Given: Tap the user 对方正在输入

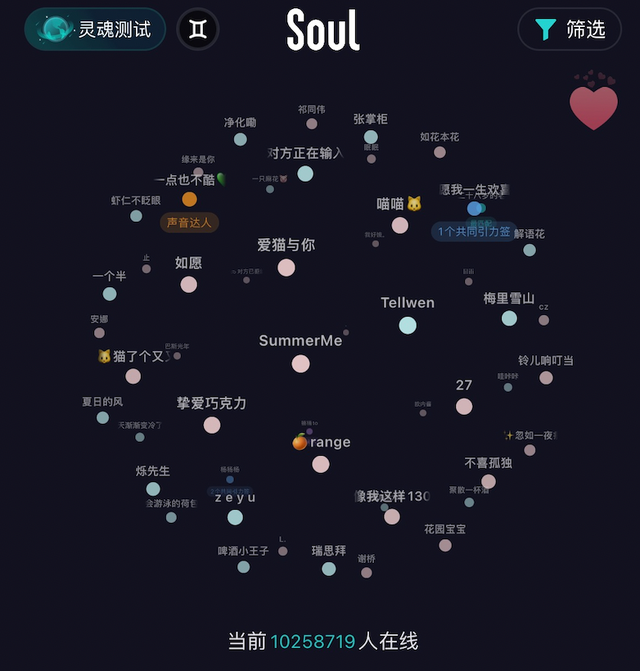Looking at the screenshot, I should (x=305, y=173).
